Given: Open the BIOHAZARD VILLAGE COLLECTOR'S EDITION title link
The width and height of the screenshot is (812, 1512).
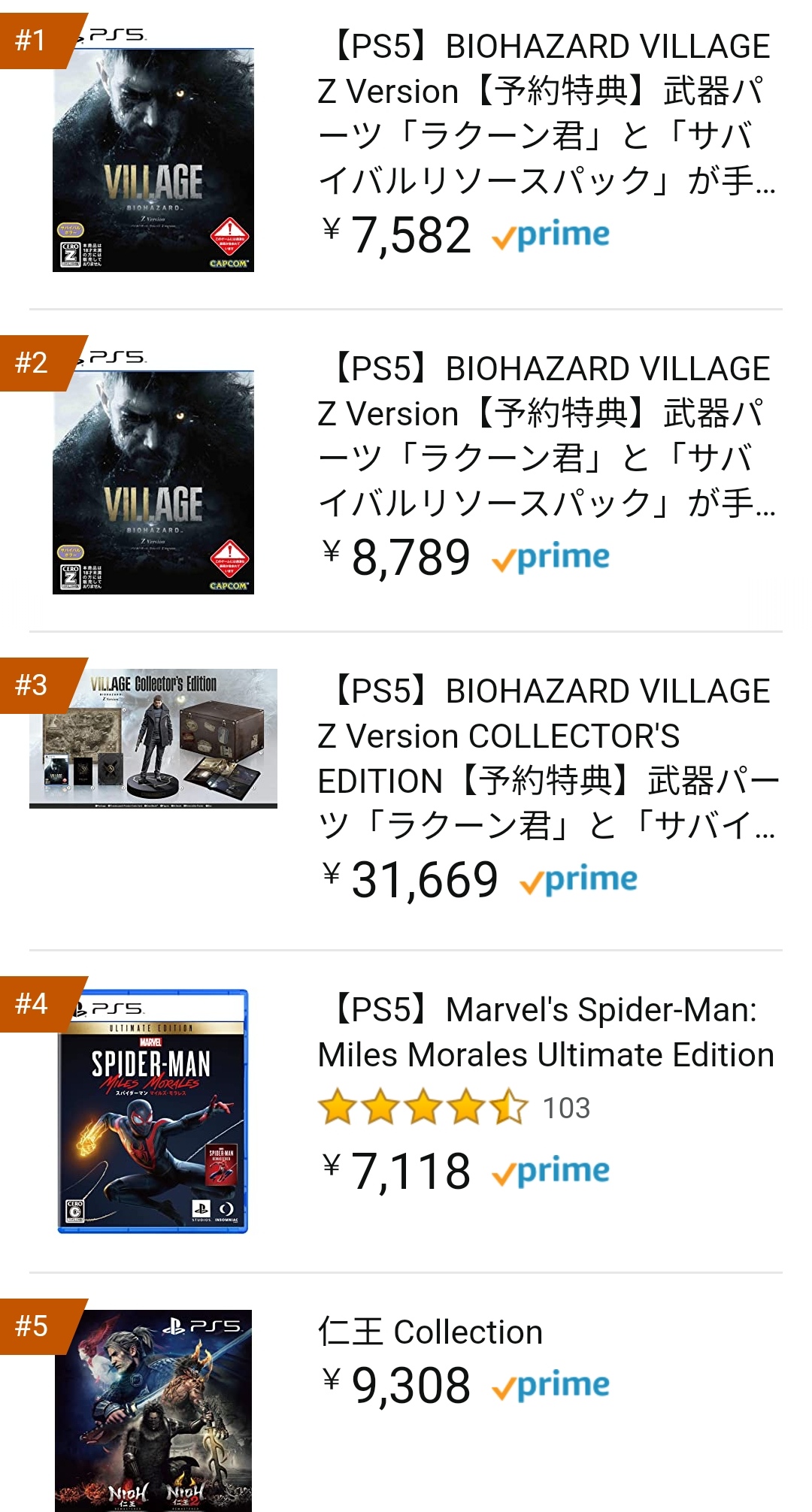Looking at the screenshot, I should [548, 758].
